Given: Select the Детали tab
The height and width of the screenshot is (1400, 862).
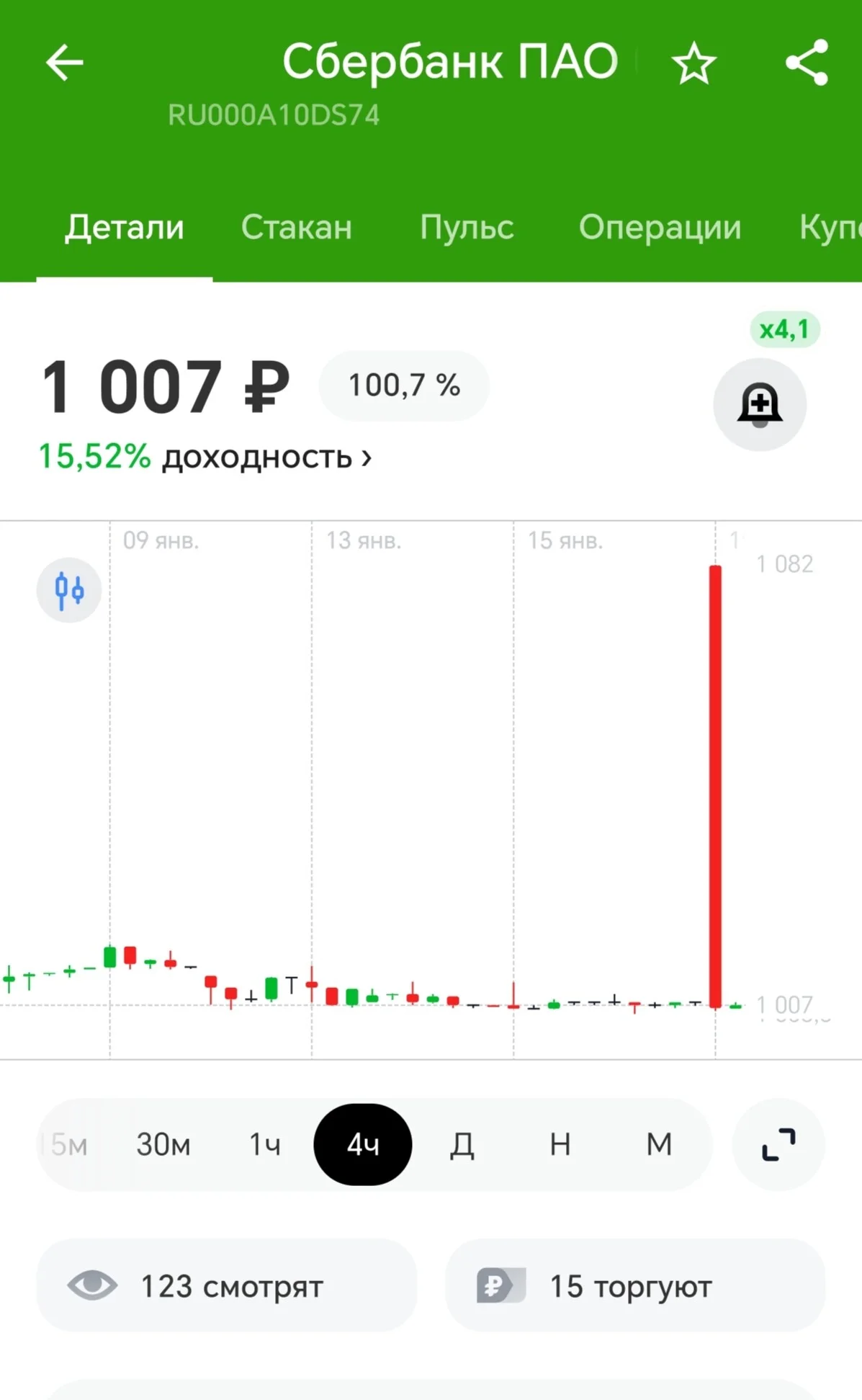Looking at the screenshot, I should [125, 227].
